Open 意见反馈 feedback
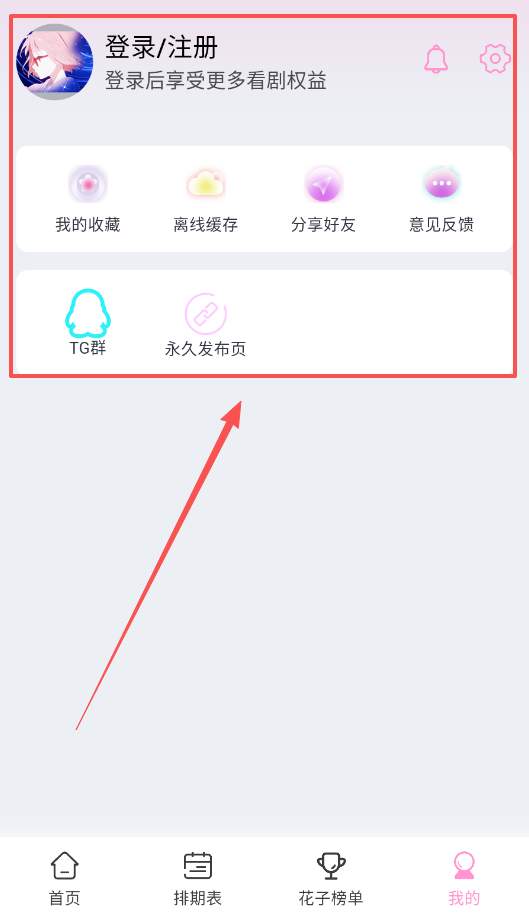Image resolution: width=529 pixels, height=913 pixels. pos(441,200)
